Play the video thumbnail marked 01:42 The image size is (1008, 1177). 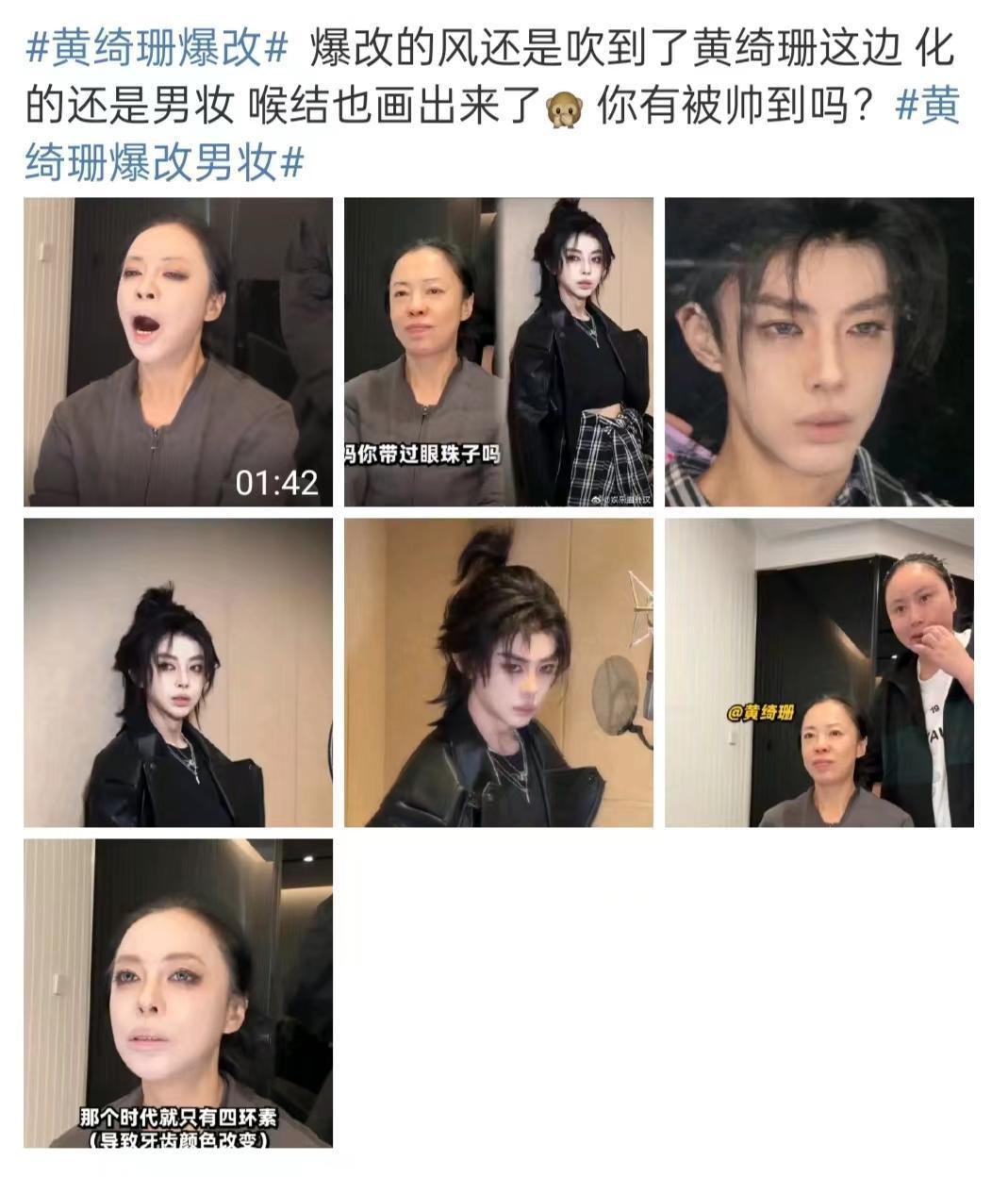178,352
